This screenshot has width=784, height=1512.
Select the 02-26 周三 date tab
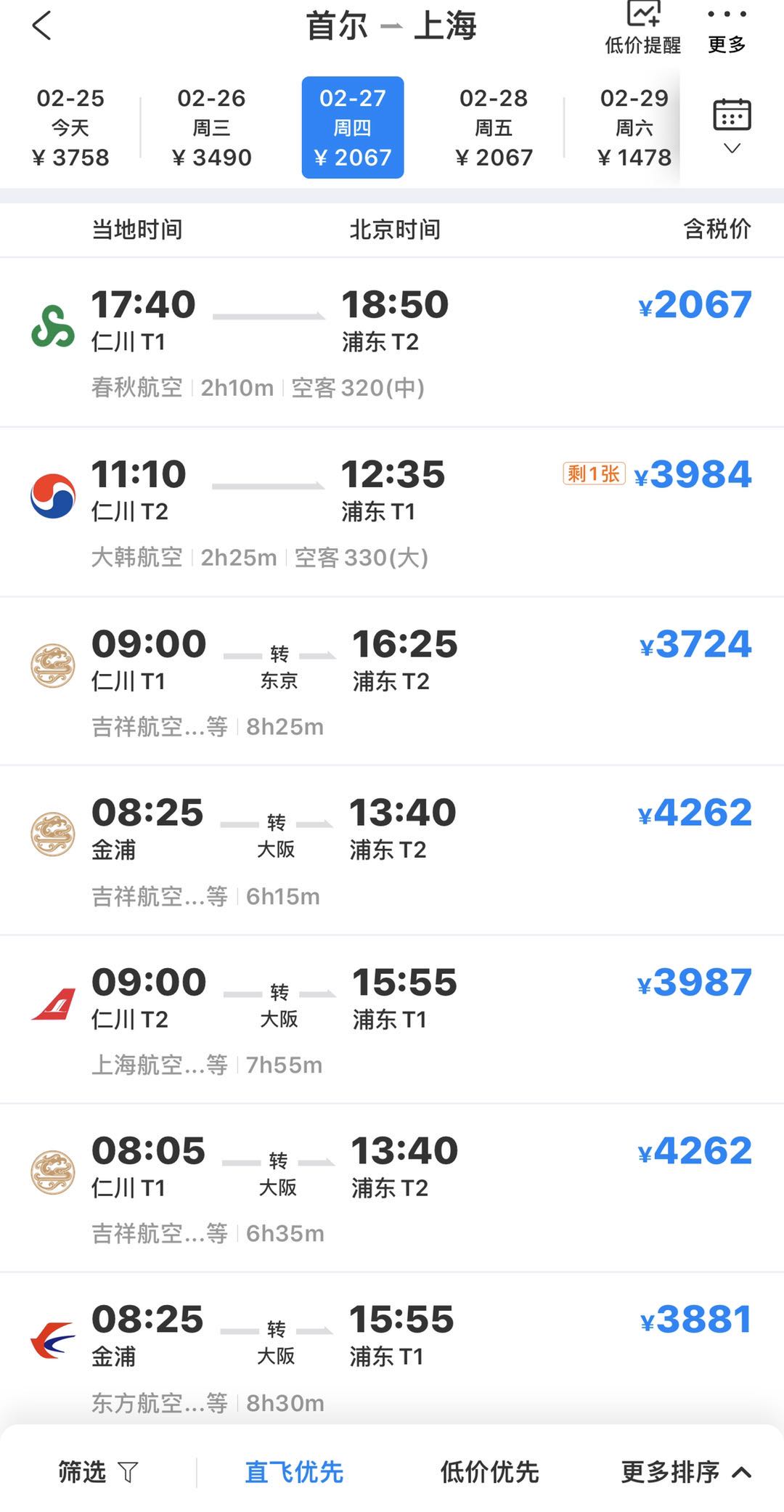coord(211,127)
